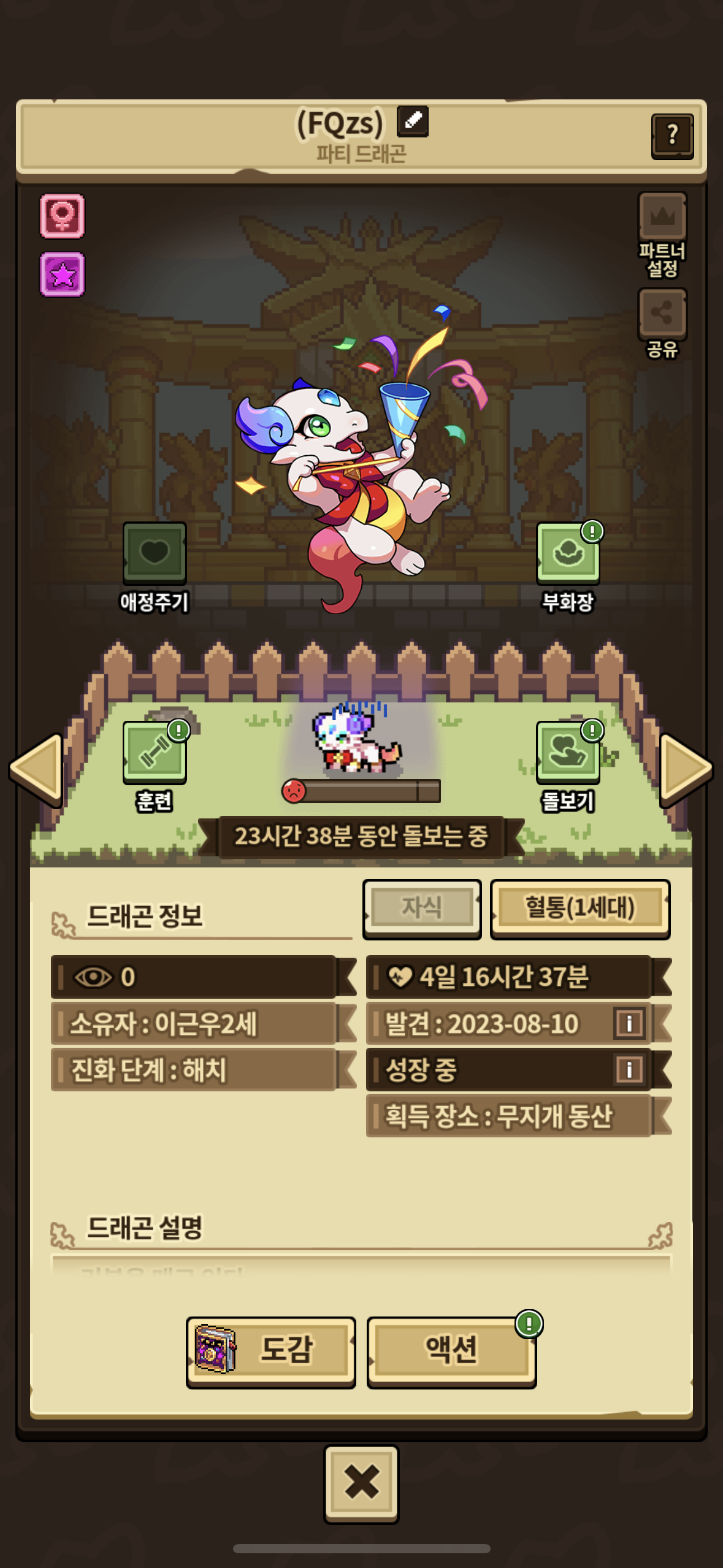Open the 도감 encyclopedia
723x1568 pixels.
click(270, 1350)
